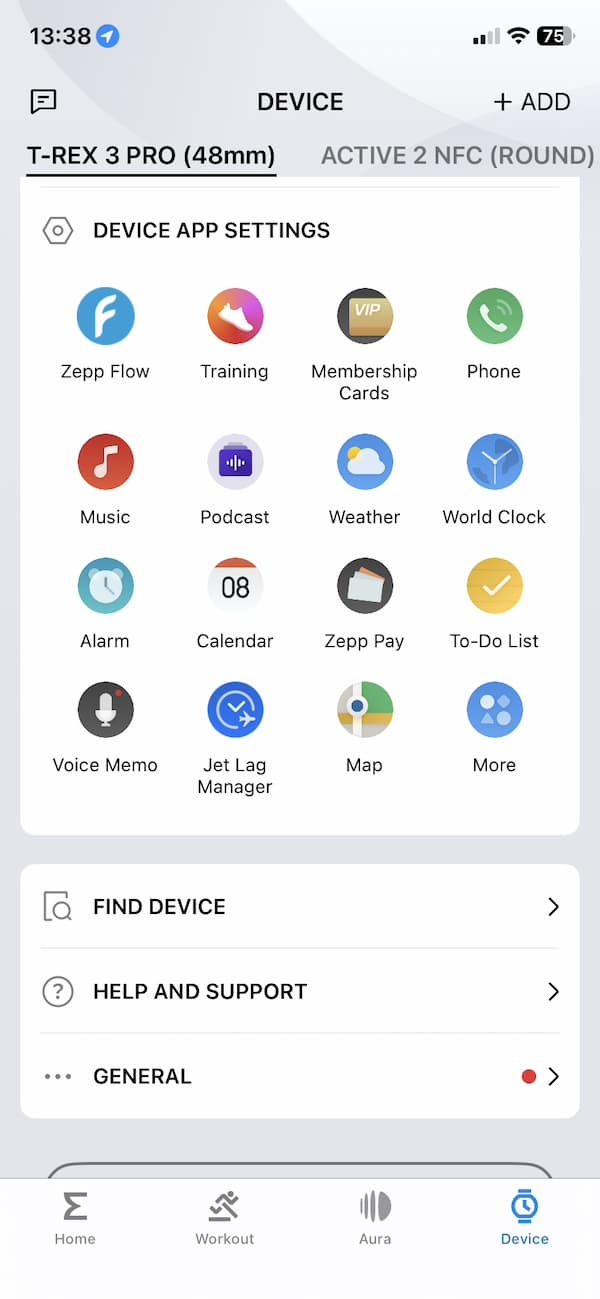Open Calendar app settings
The width and height of the screenshot is (600, 1299).
(x=234, y=586)
